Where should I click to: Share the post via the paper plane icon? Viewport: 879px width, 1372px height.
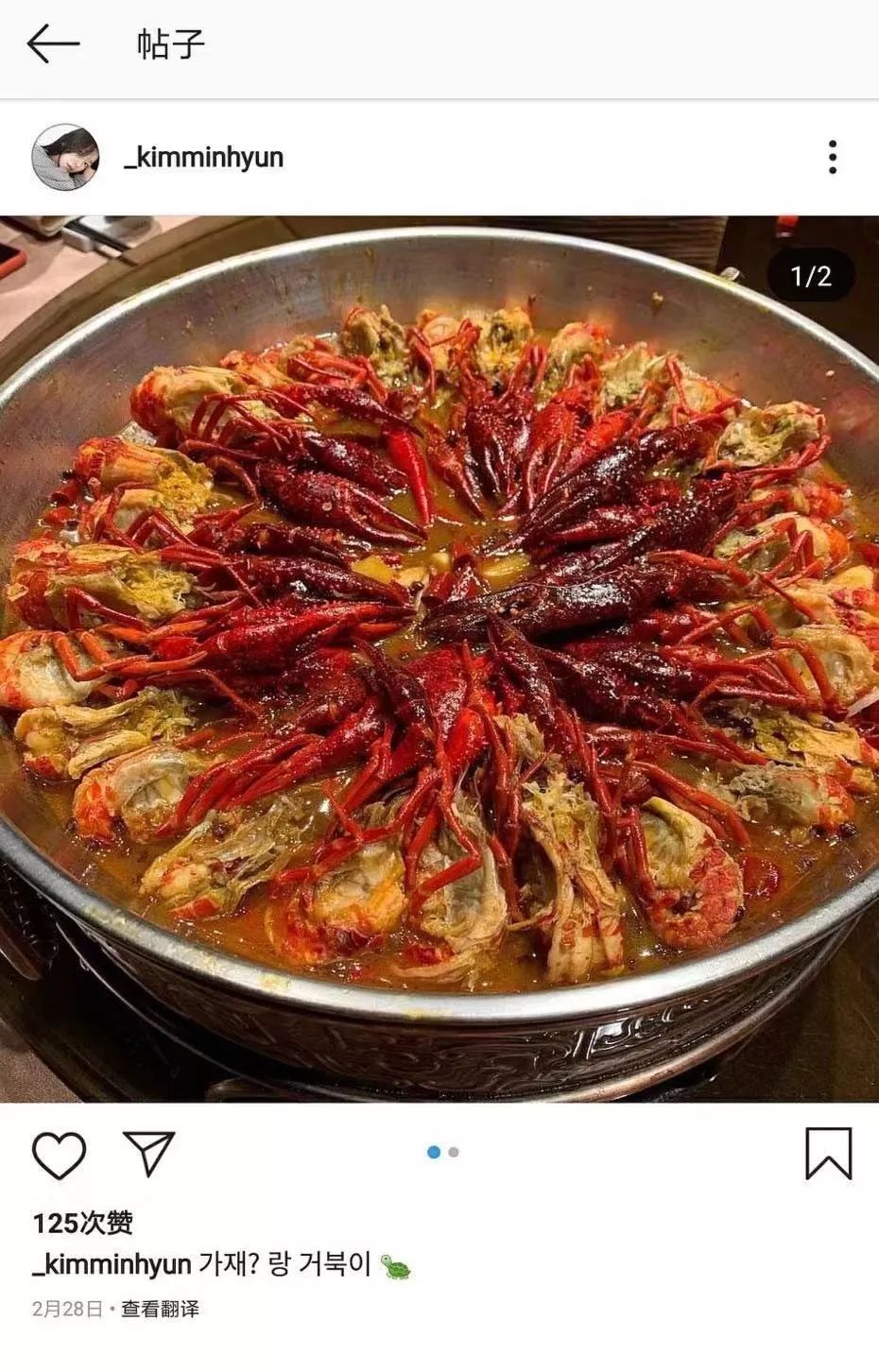149,1153
